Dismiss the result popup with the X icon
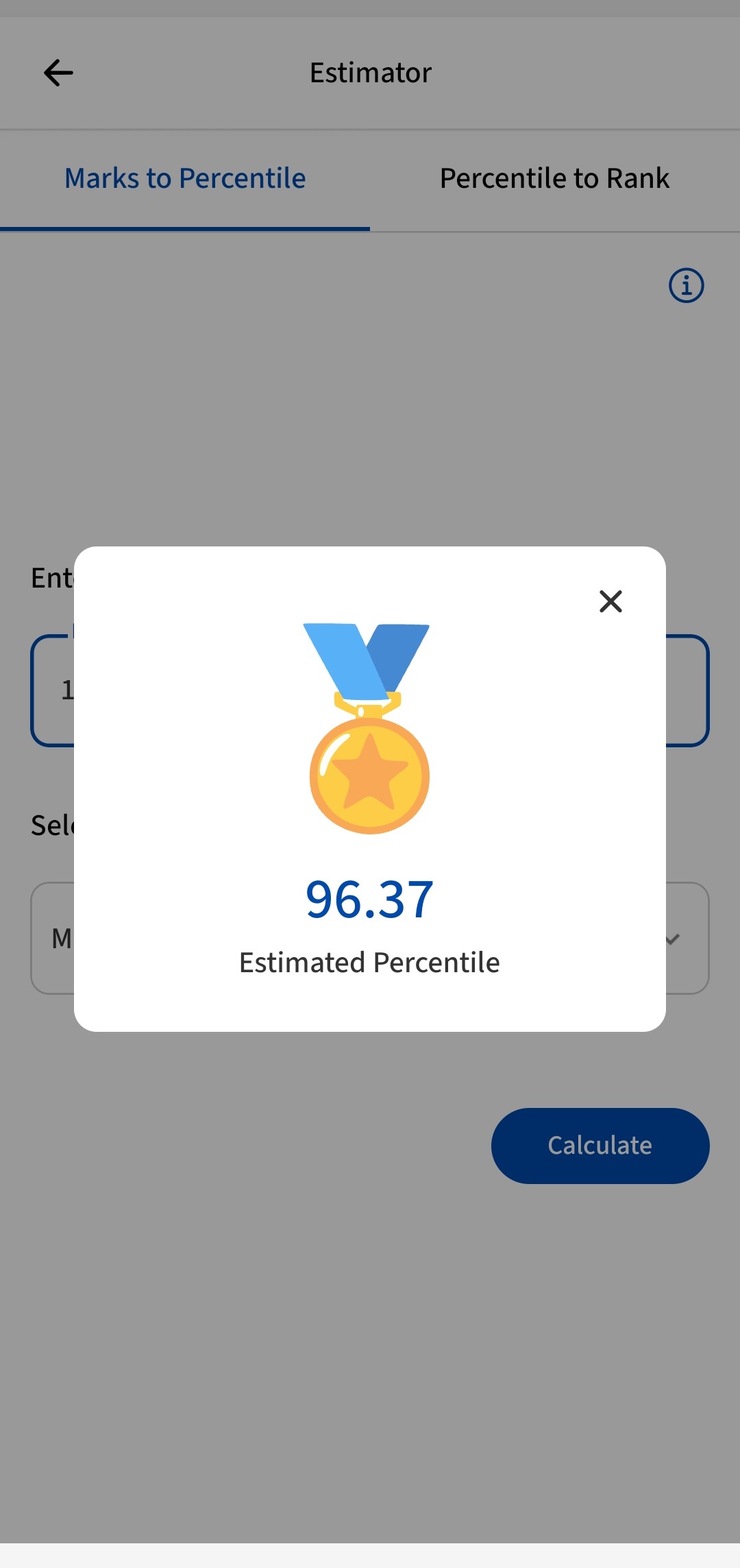740x1568 pixels. tap(610, 601)
